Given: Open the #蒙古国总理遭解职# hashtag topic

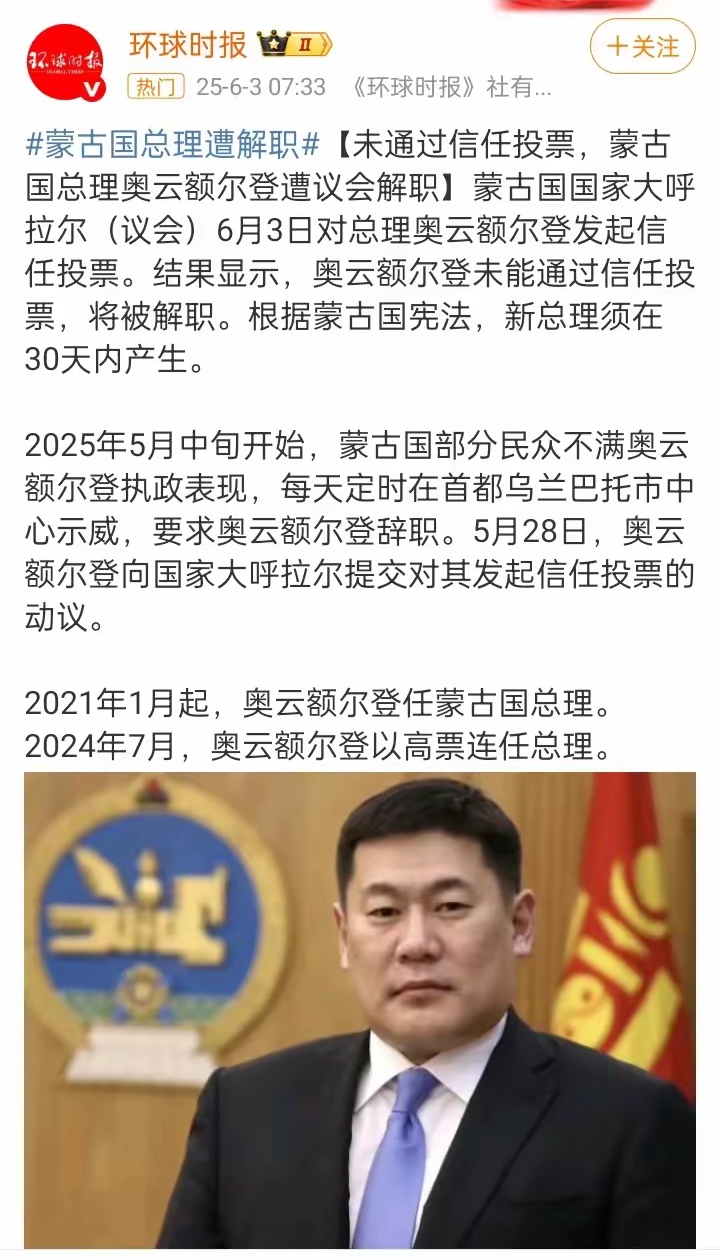Looking at the screenshot, I should [173, 145].
